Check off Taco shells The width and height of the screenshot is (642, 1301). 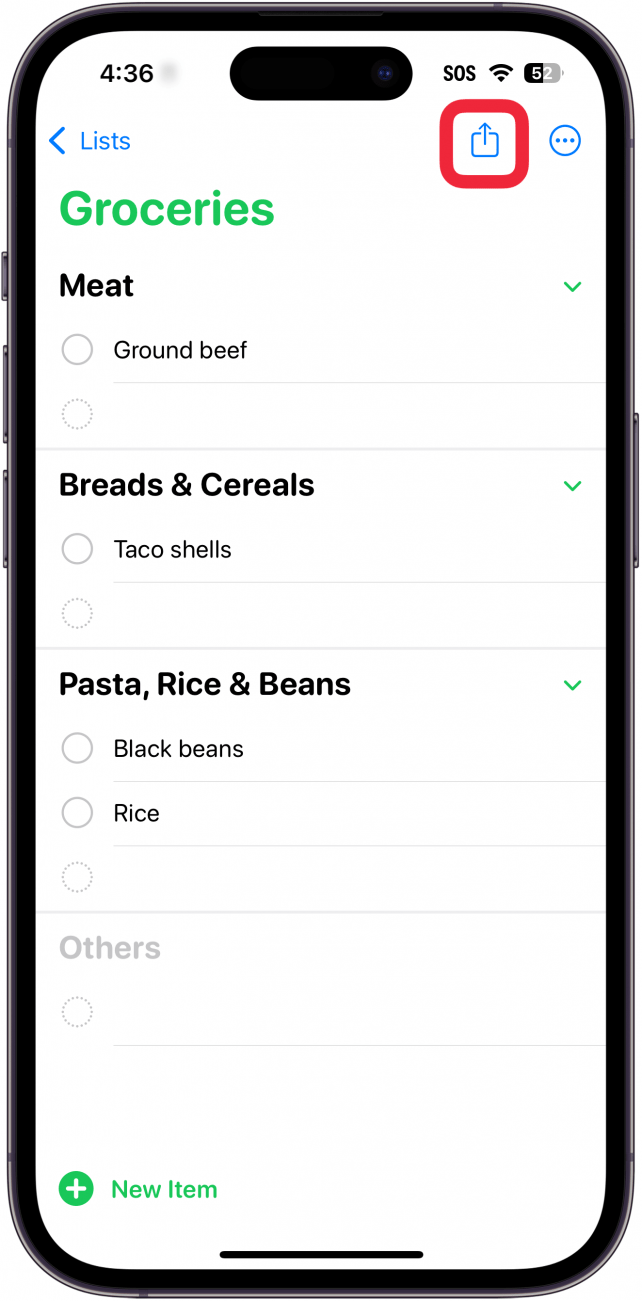(77, 549)
